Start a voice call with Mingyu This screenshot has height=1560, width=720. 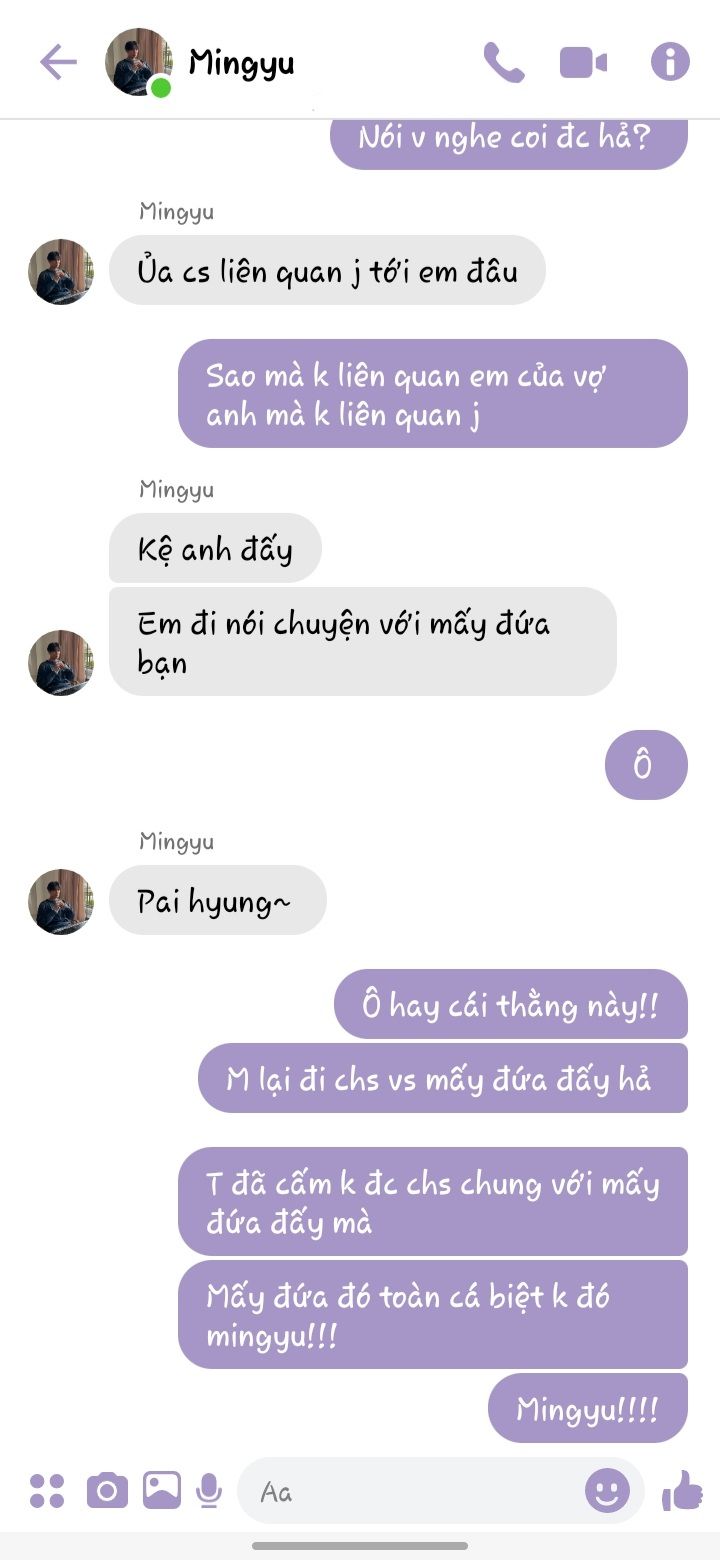[x=503, y=63]
